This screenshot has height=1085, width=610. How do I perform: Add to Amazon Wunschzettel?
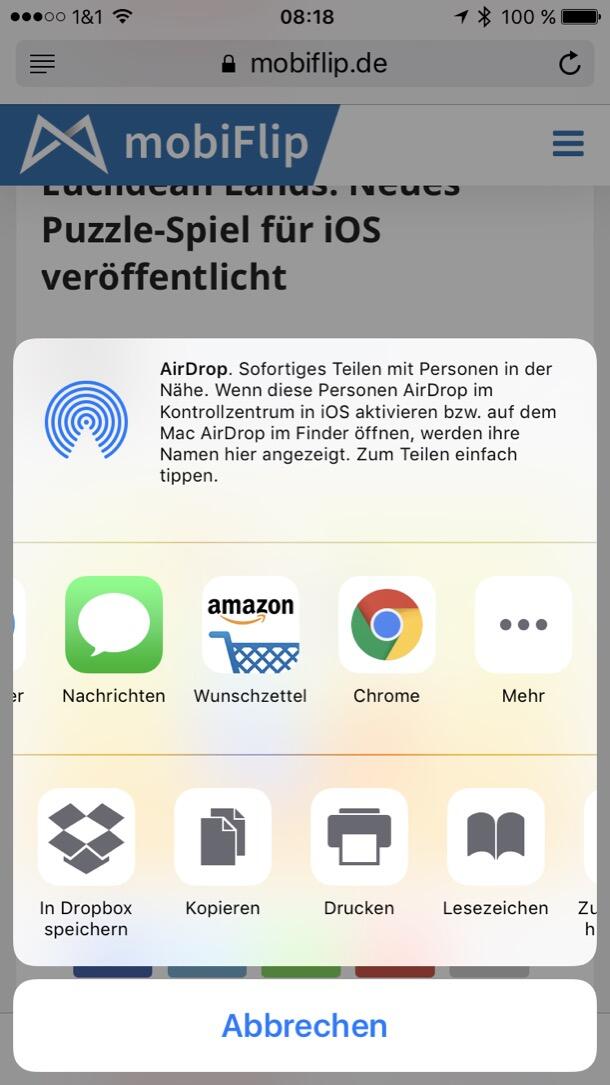[250, 625]
